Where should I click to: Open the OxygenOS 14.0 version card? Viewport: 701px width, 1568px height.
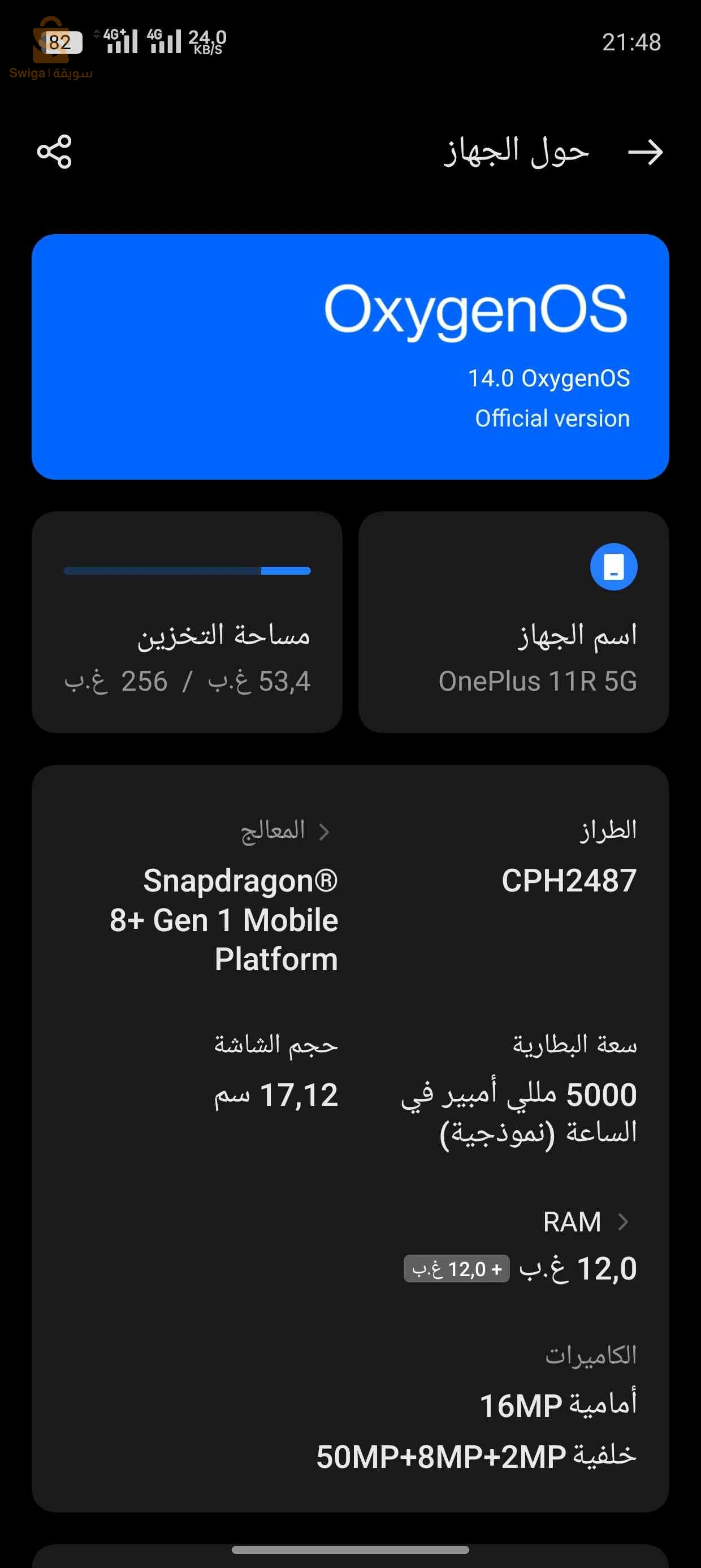click(350, 357)
